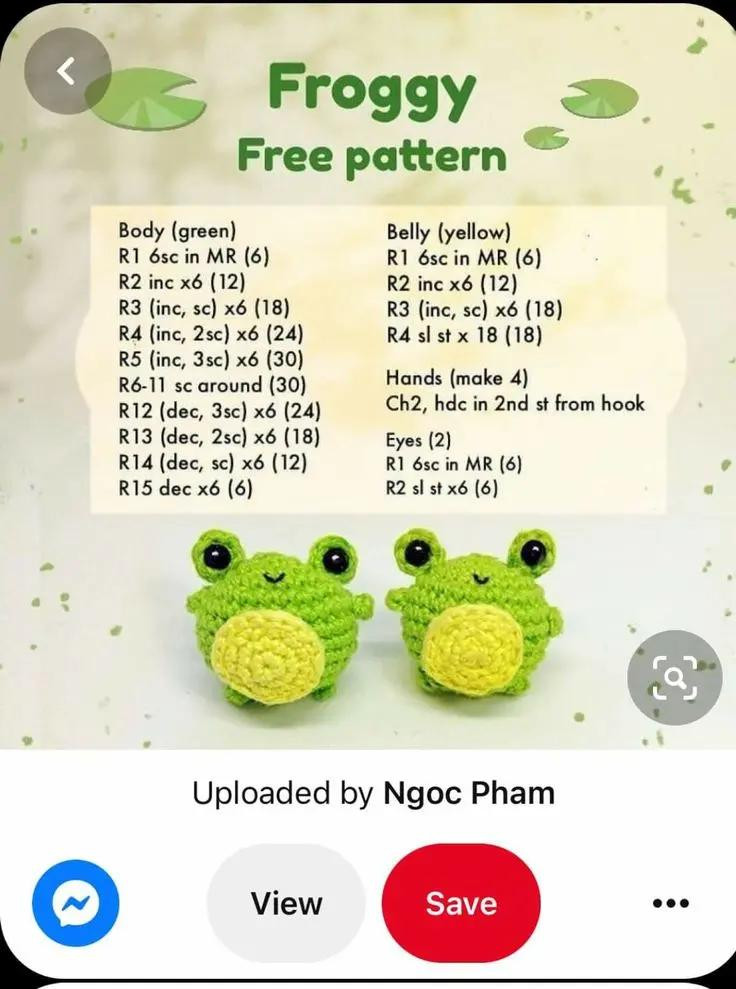This screenshot has width=736, height=989.
Task: Tap the ellipsis for more pin options
Action: click(668, 903)
